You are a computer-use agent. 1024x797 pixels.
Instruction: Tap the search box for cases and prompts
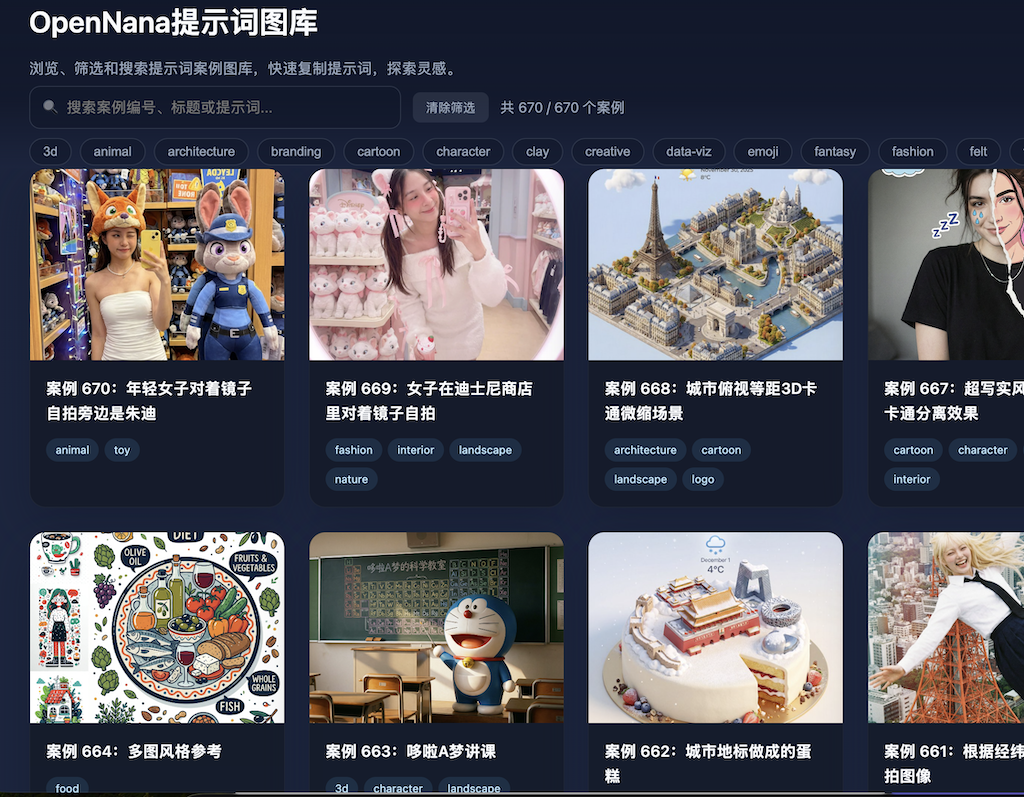(215, 107)
